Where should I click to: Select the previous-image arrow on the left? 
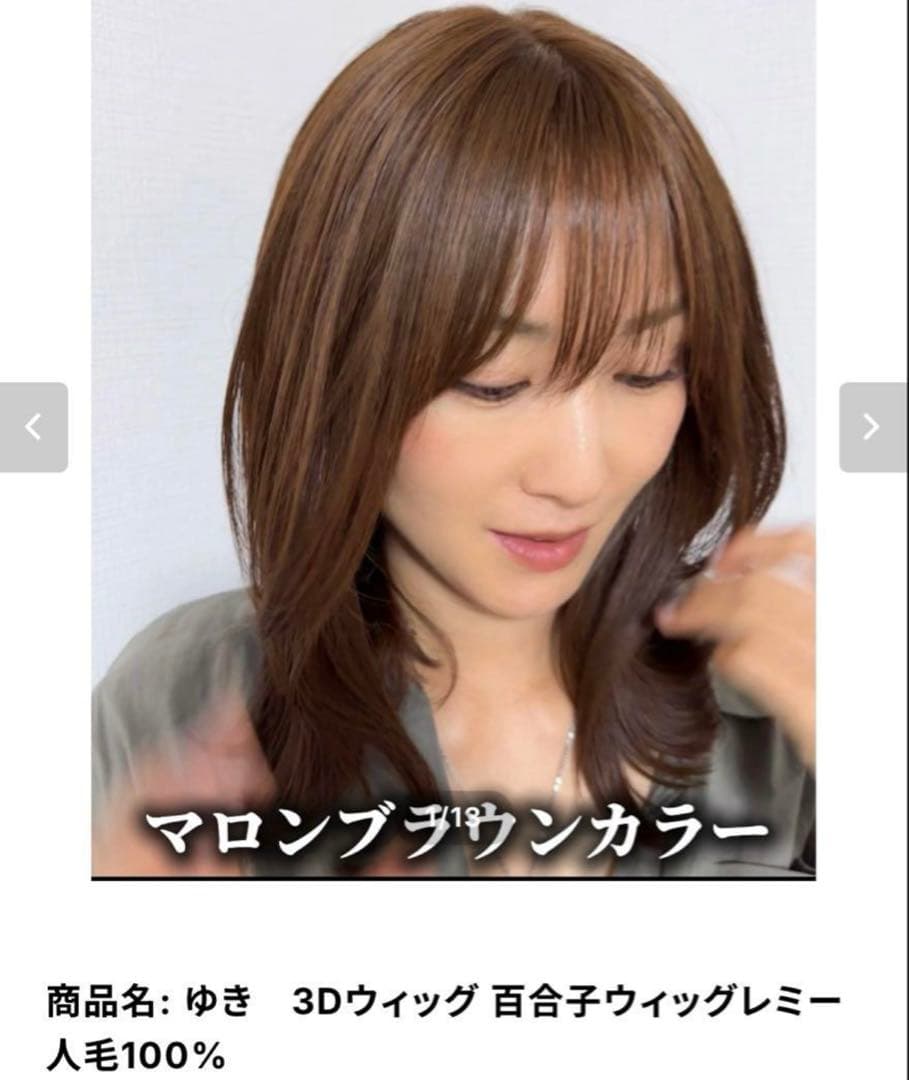click(33, 424)
